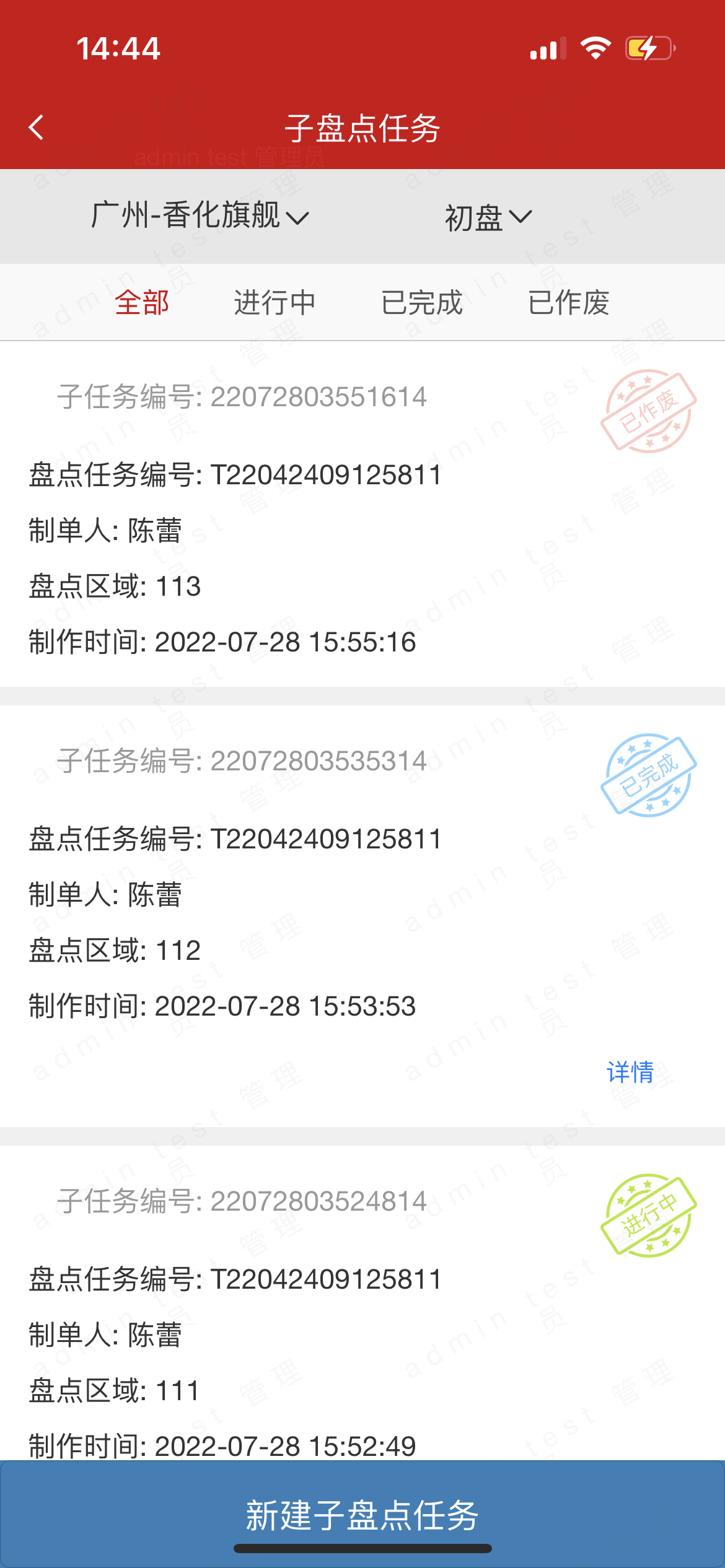This screenshot has height=1568, width=725.
Task: Expand the 广州-香化旗舰 store dropdown
Action: (x=198, y=216)
